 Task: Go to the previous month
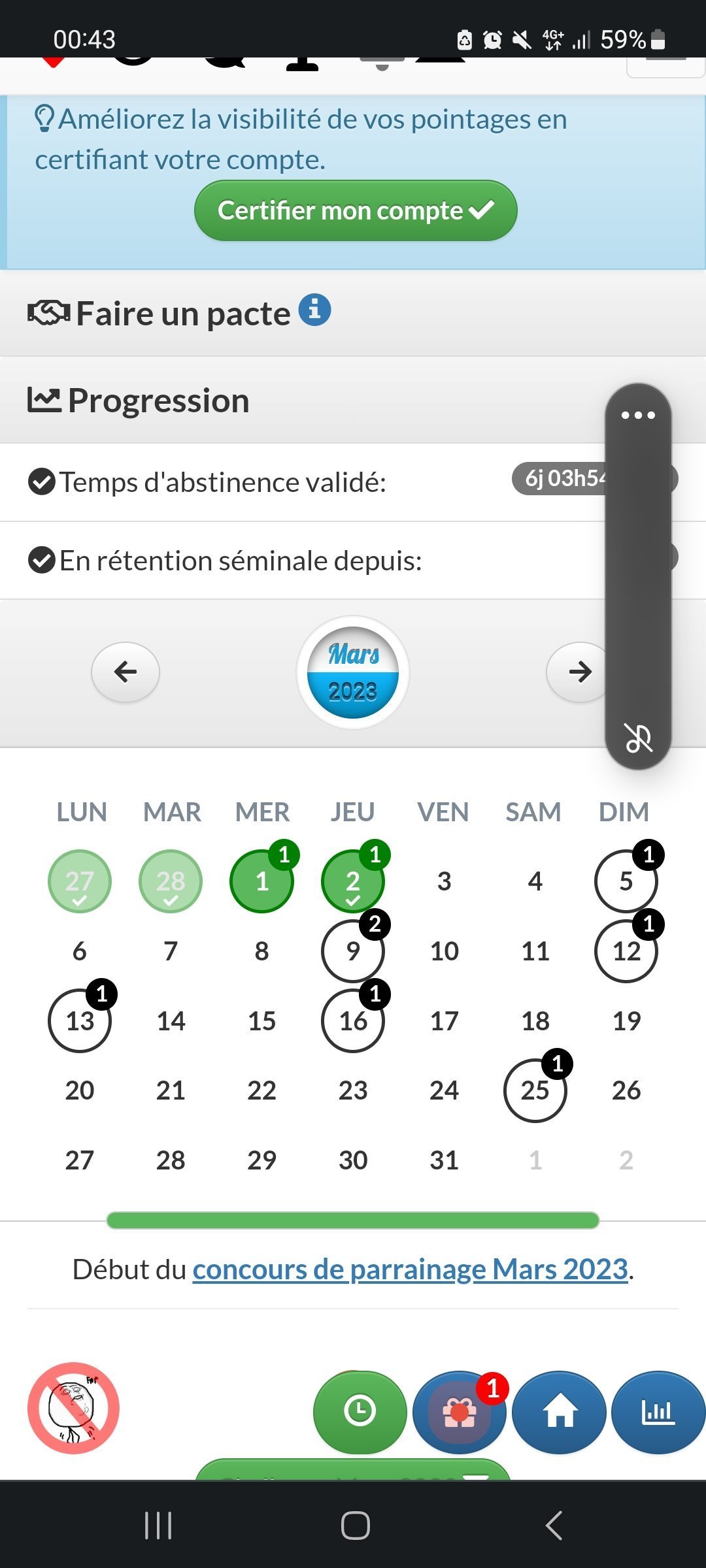[126, 672]
